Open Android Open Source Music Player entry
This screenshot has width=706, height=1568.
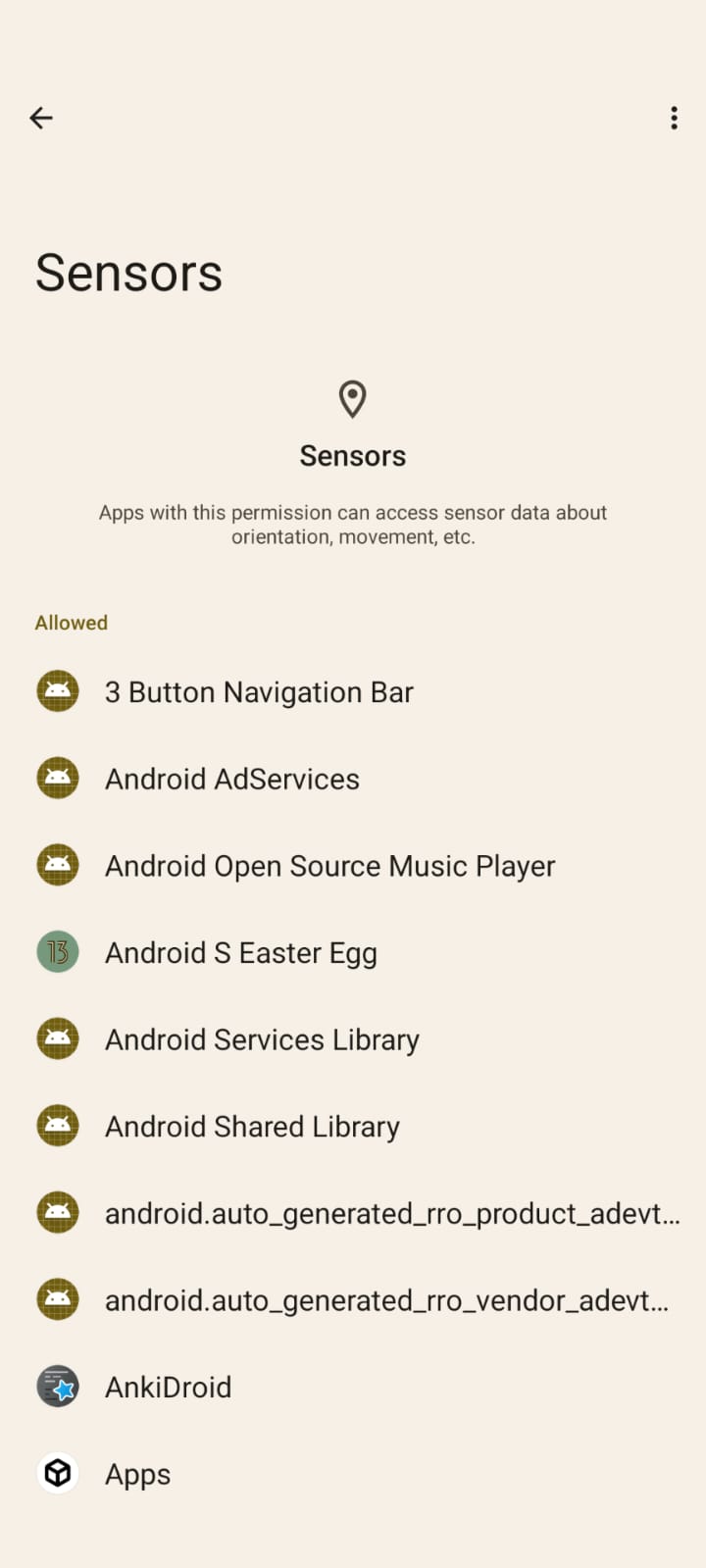pyautogui.click(x=329, y=867)
